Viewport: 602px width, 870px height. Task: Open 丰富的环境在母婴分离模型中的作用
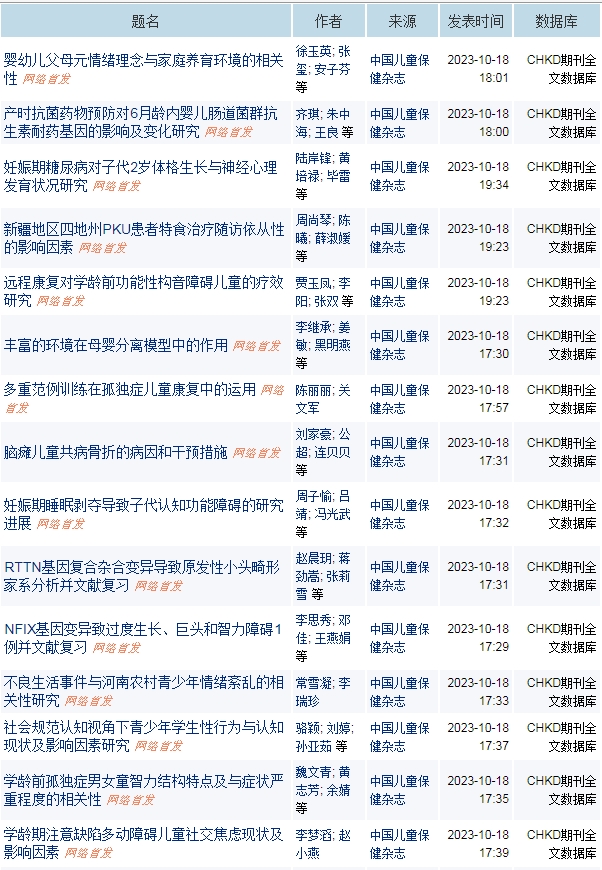[x=116, y=345]
